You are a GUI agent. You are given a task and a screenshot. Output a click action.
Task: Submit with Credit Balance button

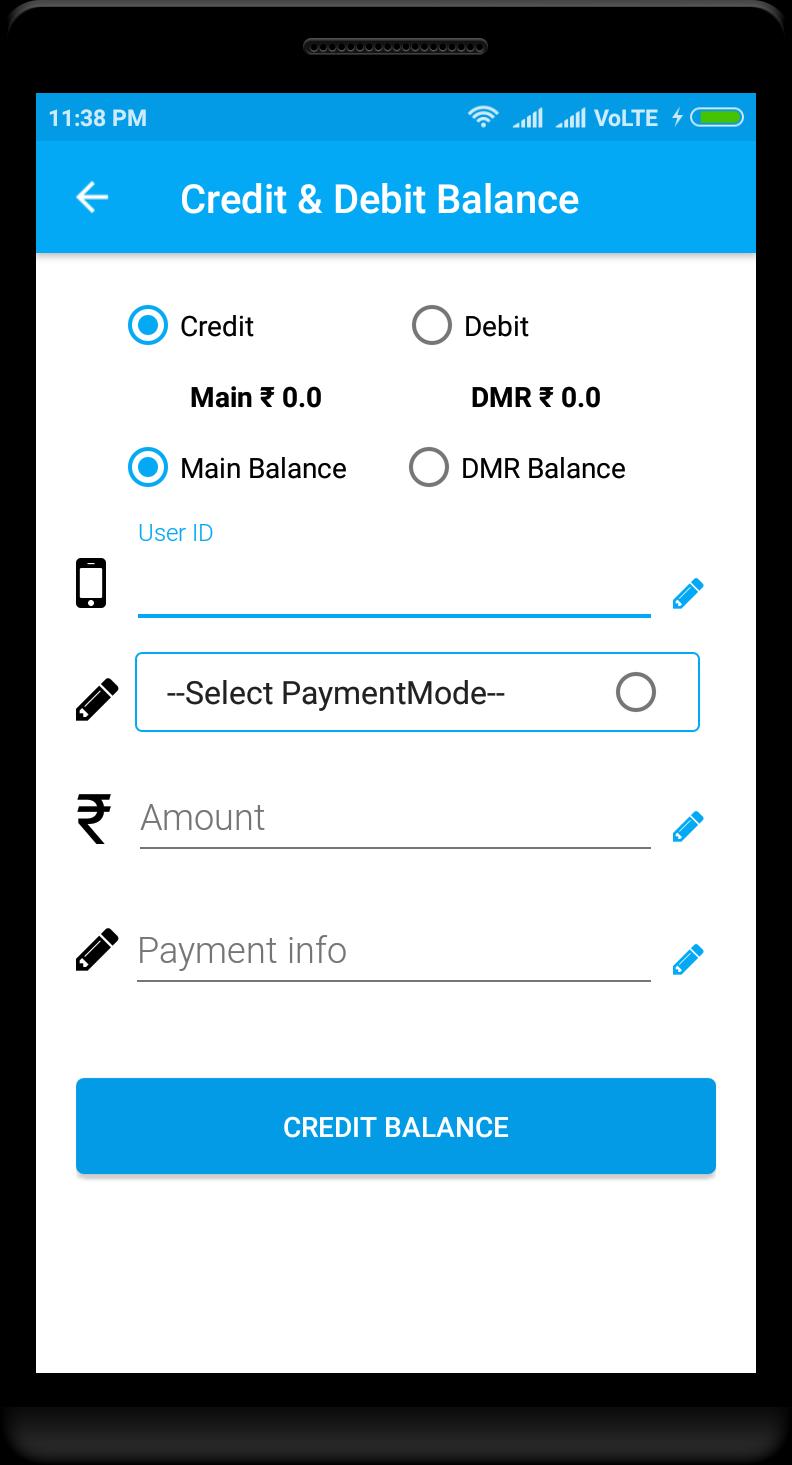(x=396, y=1126)
